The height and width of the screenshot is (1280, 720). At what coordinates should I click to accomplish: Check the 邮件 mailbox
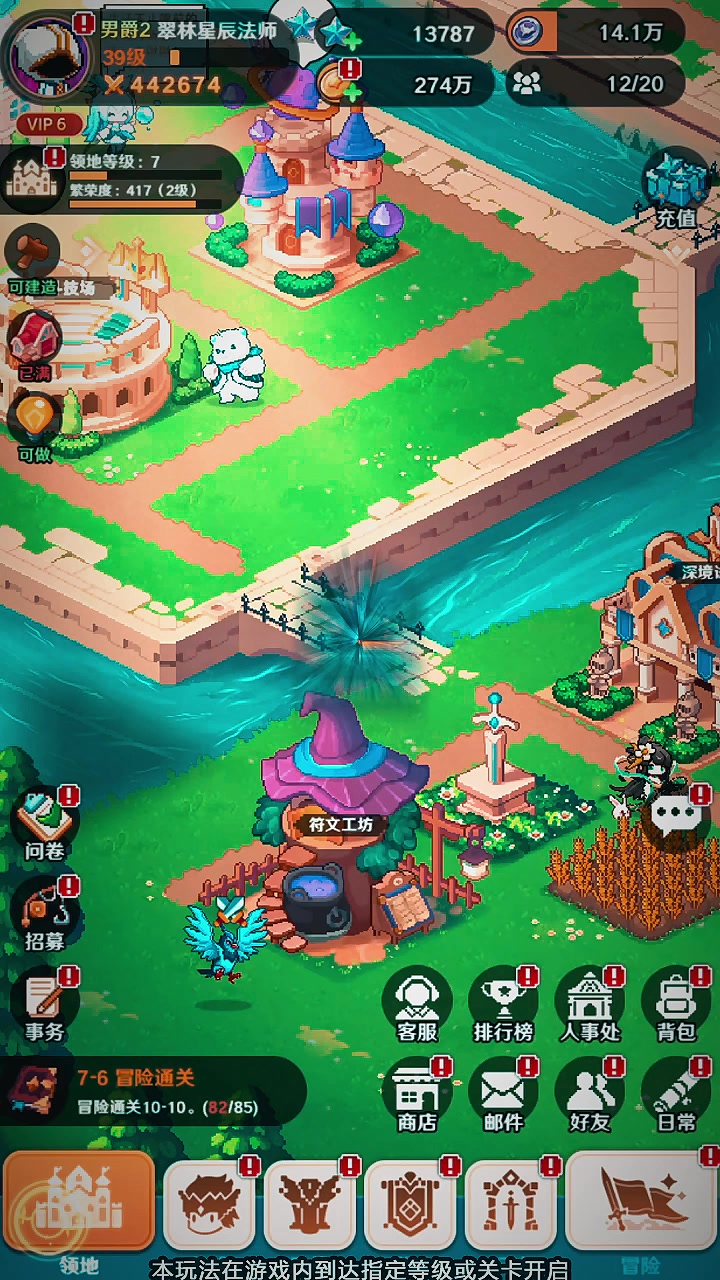[x=503, y=1092]
